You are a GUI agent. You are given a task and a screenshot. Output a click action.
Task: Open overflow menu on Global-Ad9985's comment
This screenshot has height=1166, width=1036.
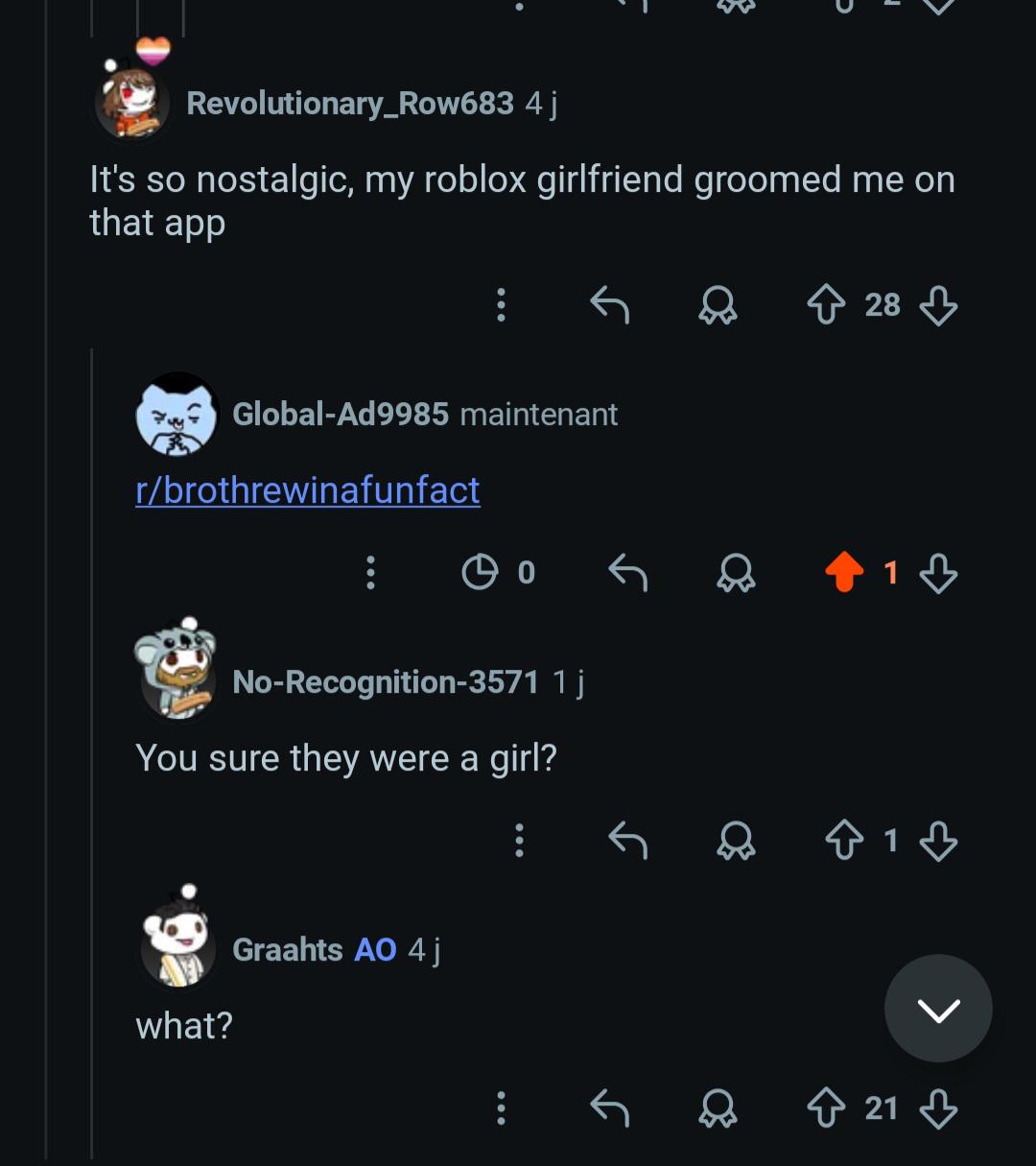[370, 573]
